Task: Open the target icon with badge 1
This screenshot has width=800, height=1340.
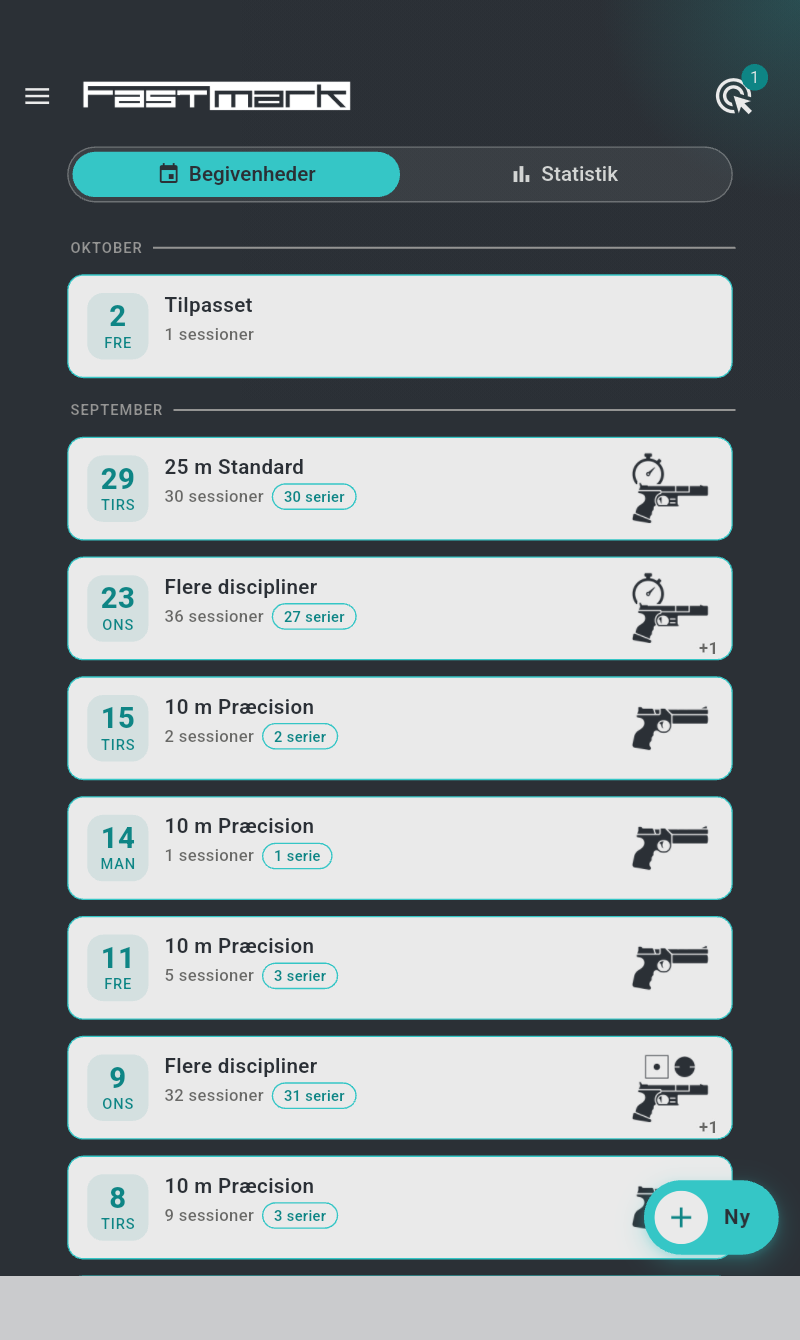Action: [x=735, y=95]
